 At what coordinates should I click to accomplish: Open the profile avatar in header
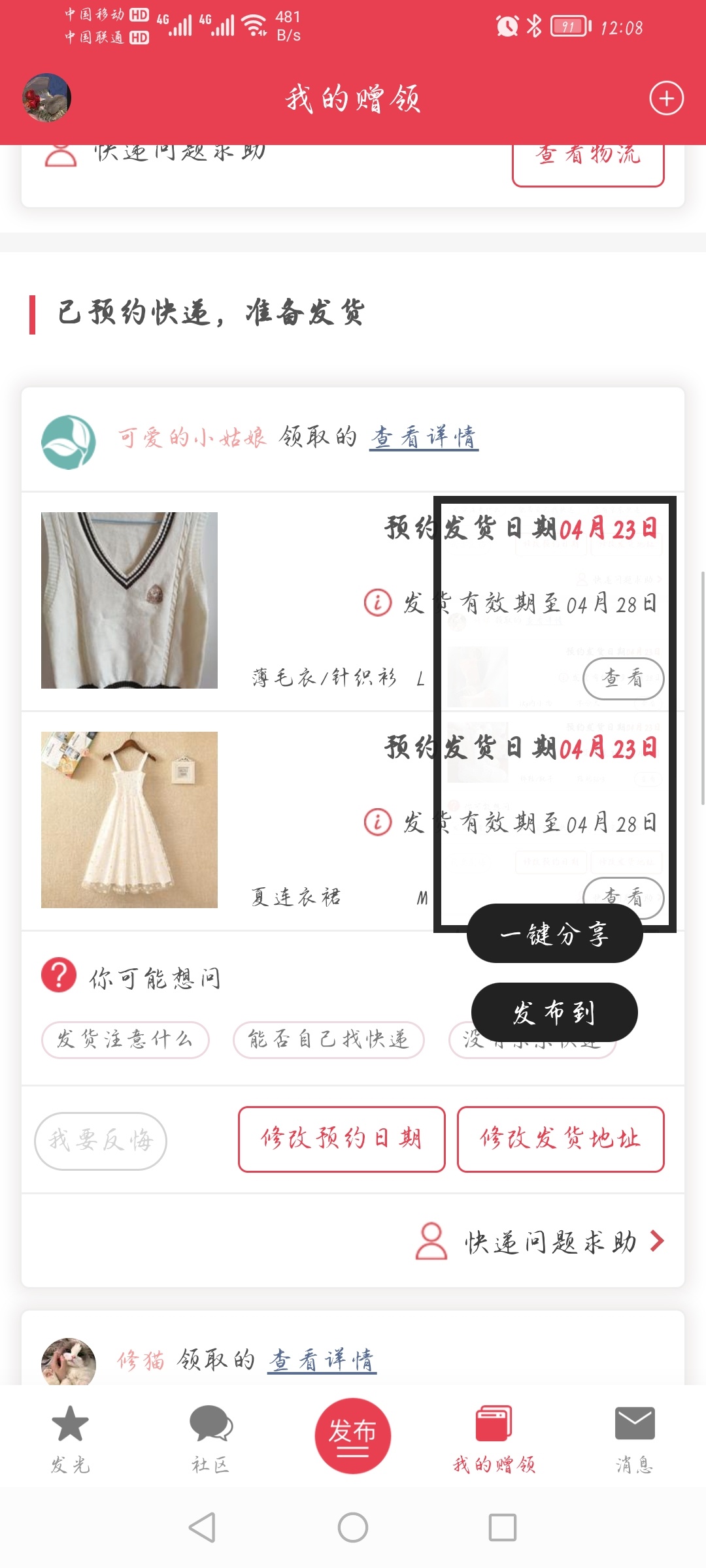[47, 98]
